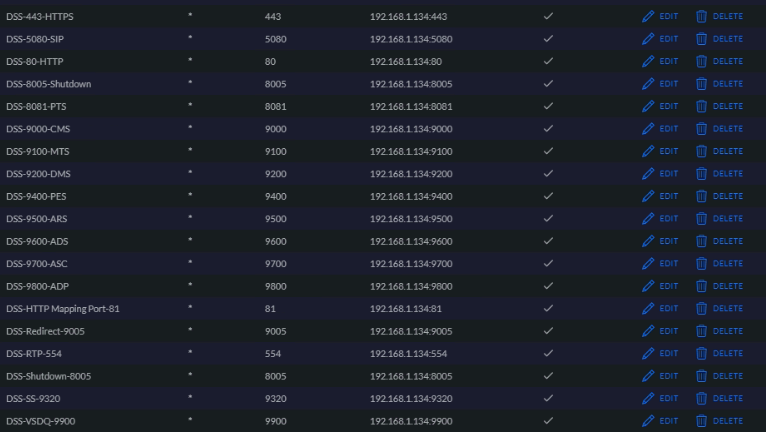Viewport: 766px width, 432px height.
Task: Delete the DSS-9800-ADP entry
Action: [x=719, y=287]
